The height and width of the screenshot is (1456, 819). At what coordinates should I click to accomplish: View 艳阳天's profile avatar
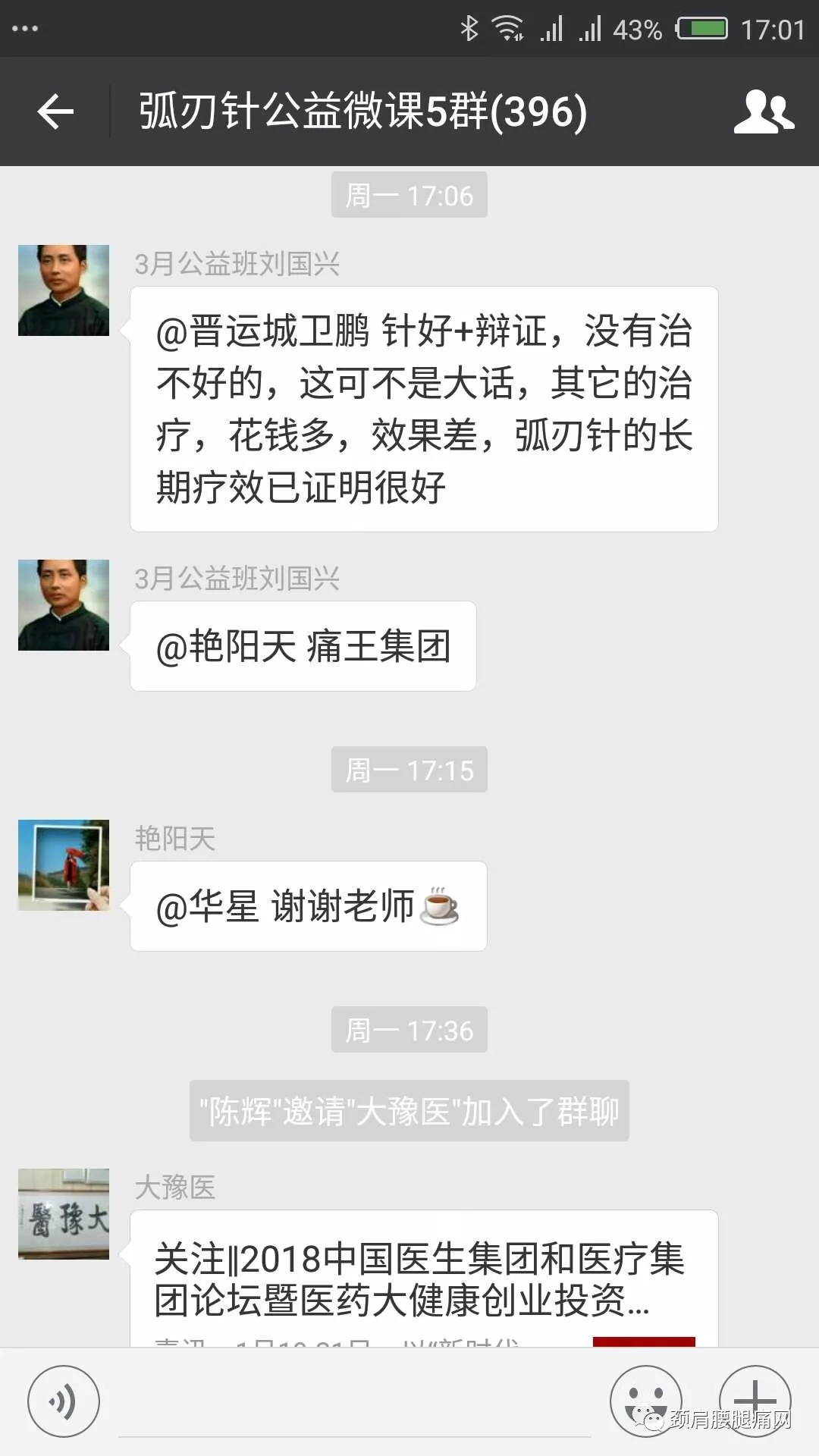click(64, 865)
